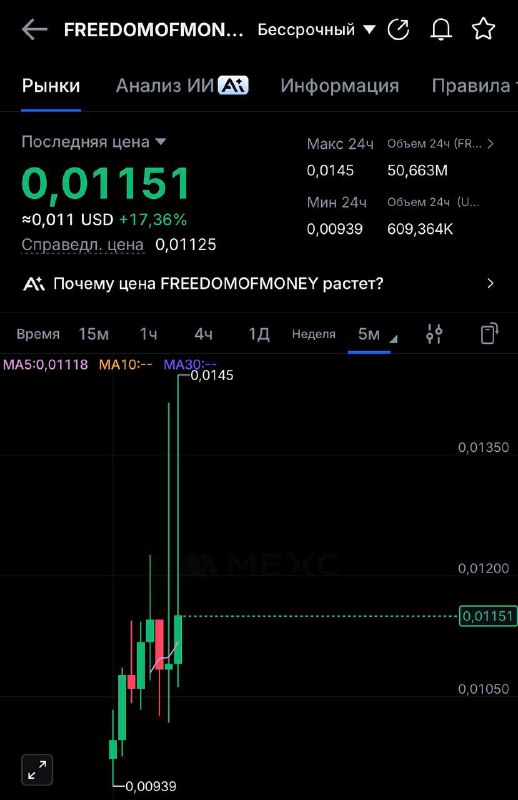This screenshot has height=800, width=518.
Task: Open chart indicator settings
Action: (434, 334)
